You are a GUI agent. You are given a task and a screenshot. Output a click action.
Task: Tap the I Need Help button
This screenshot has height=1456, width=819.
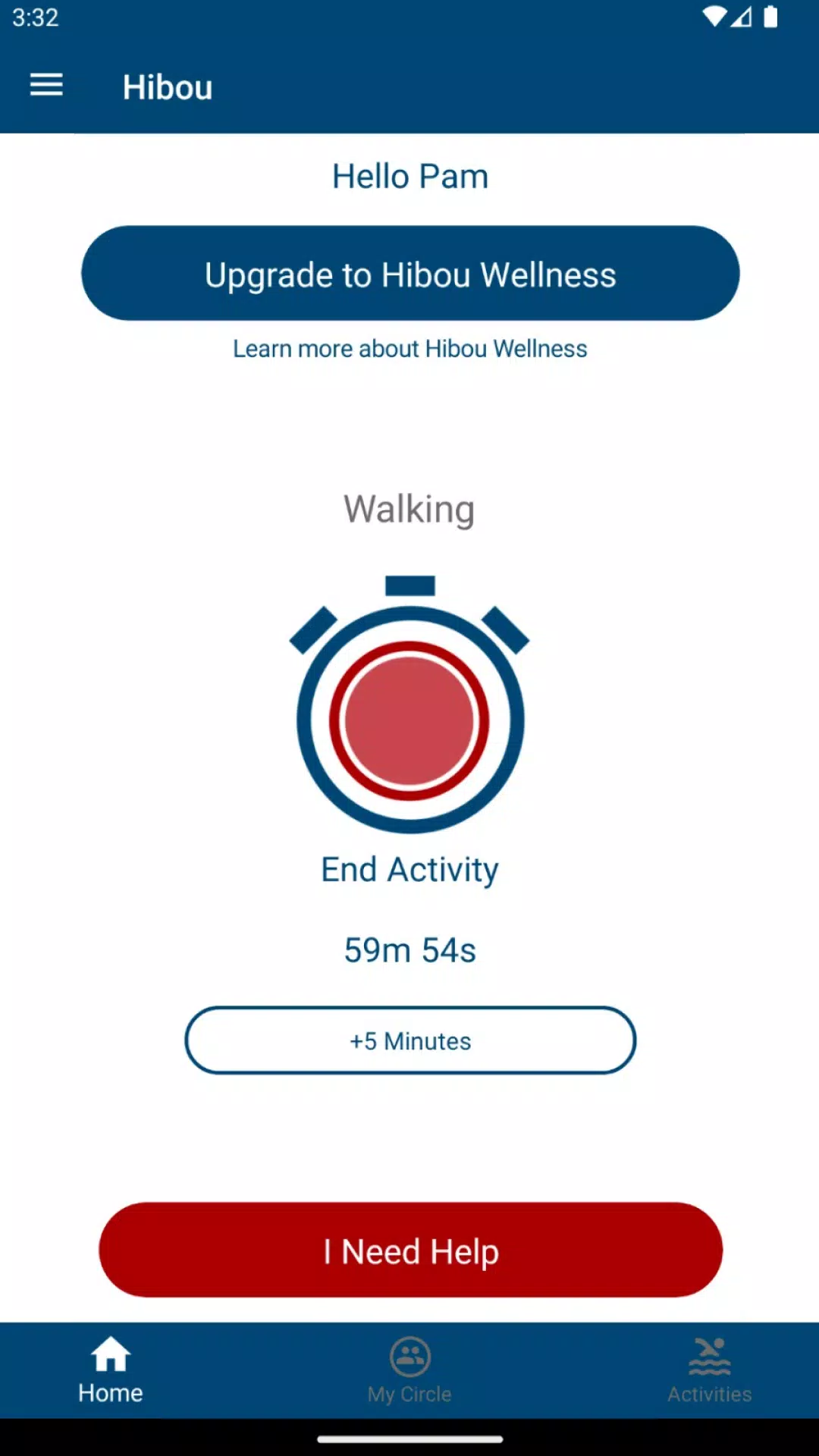coord(410,1250)
